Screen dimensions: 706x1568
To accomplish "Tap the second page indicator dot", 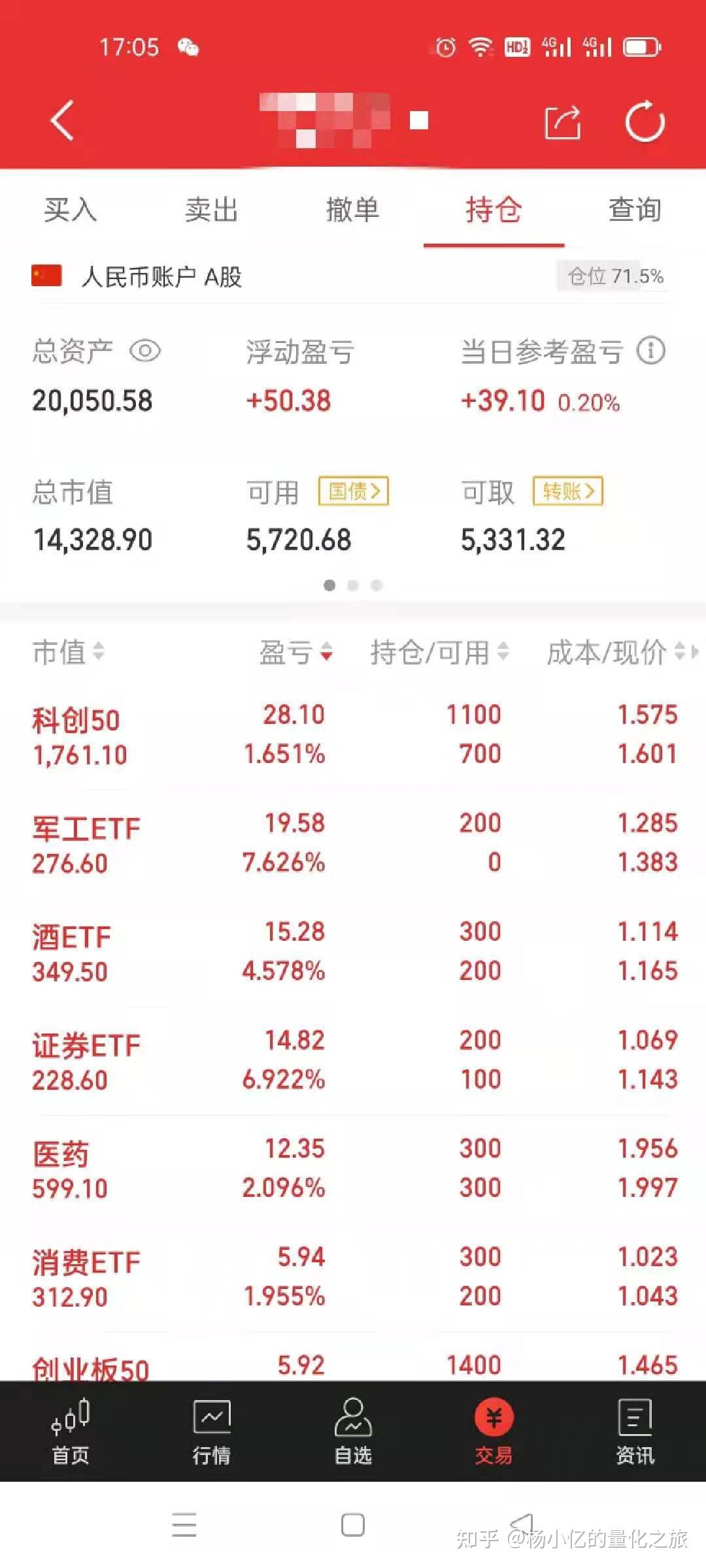I will point(353,586).
